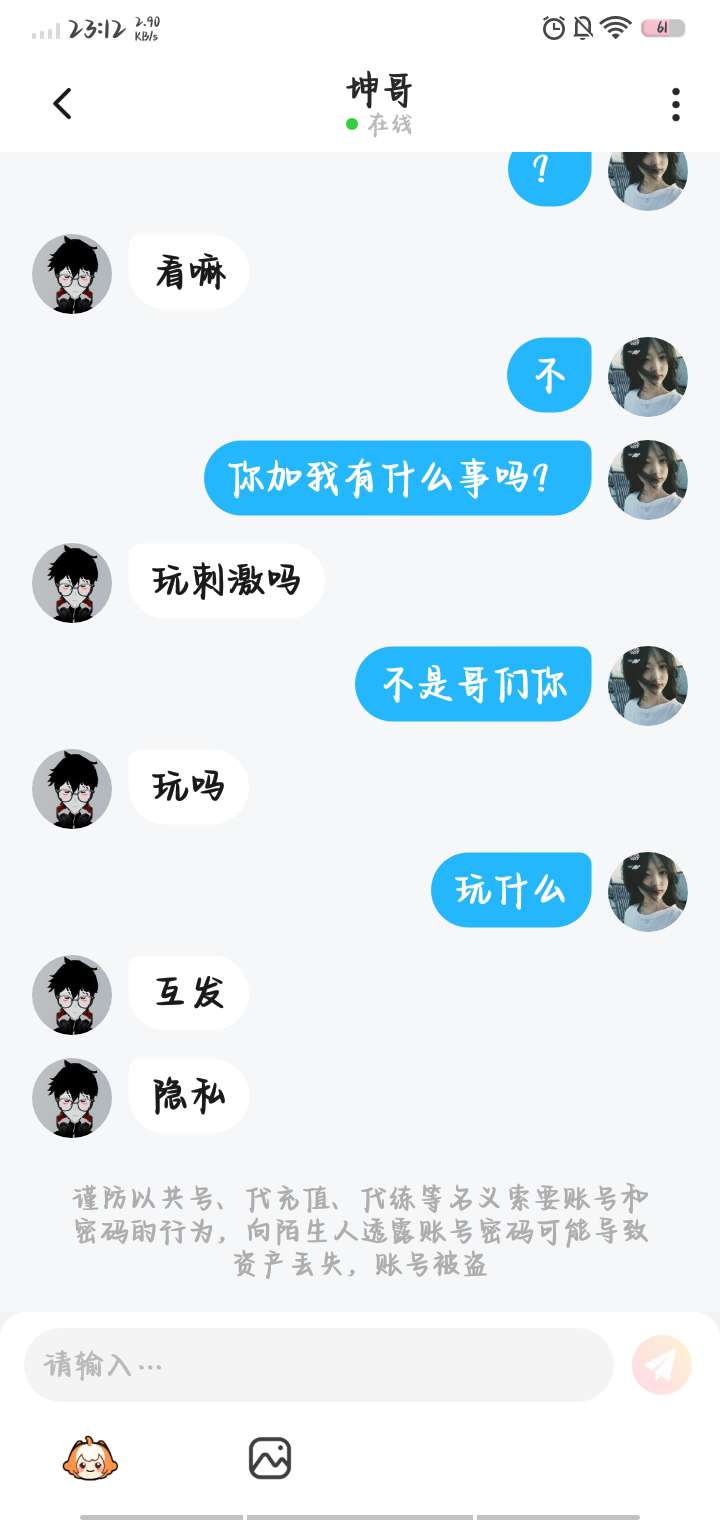The image size is (720, 1520).
Task: Open my avatar beside 玩什么
Action: pos(648,891)
